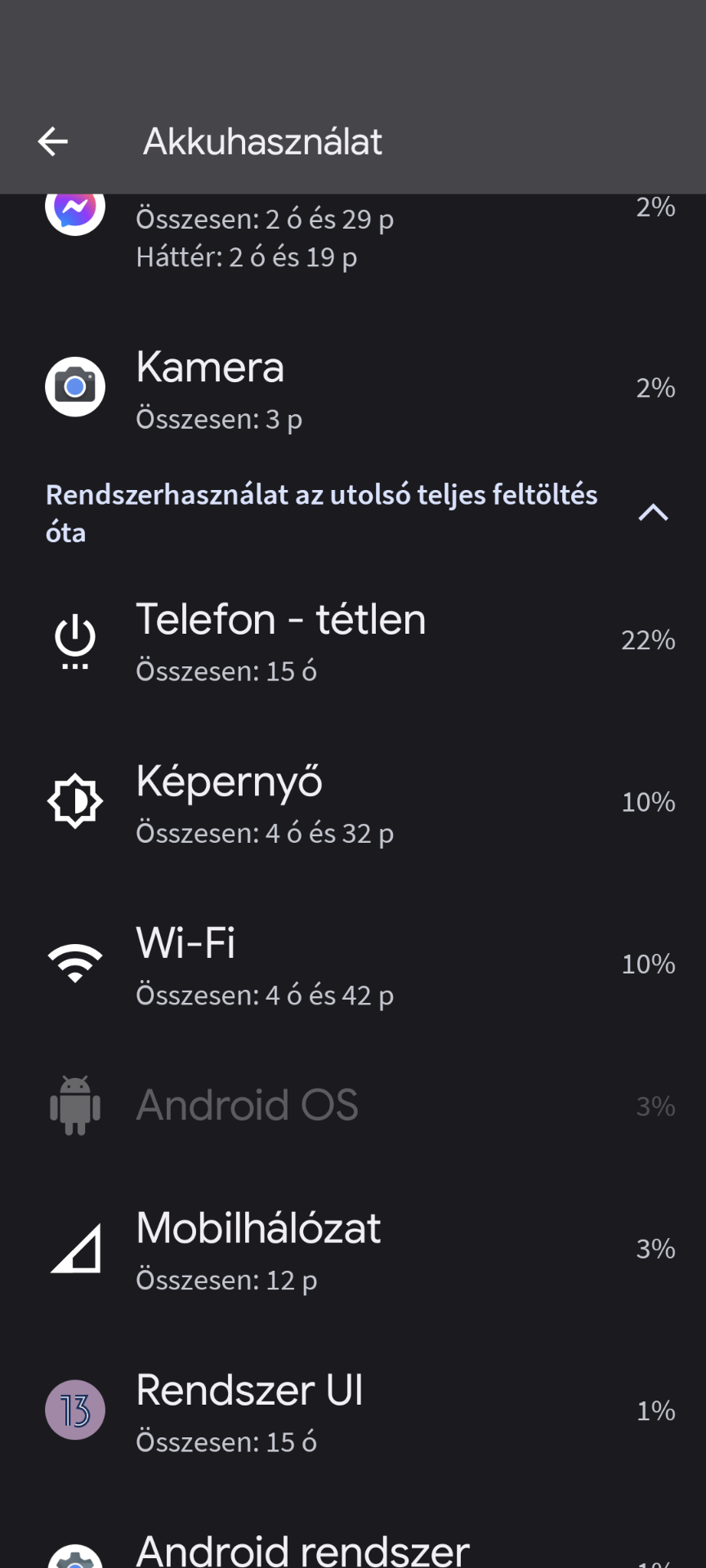706x1568 pixels.
Task: Go back from the Akkuhasználat screen
Action: [x=53, y=141]
